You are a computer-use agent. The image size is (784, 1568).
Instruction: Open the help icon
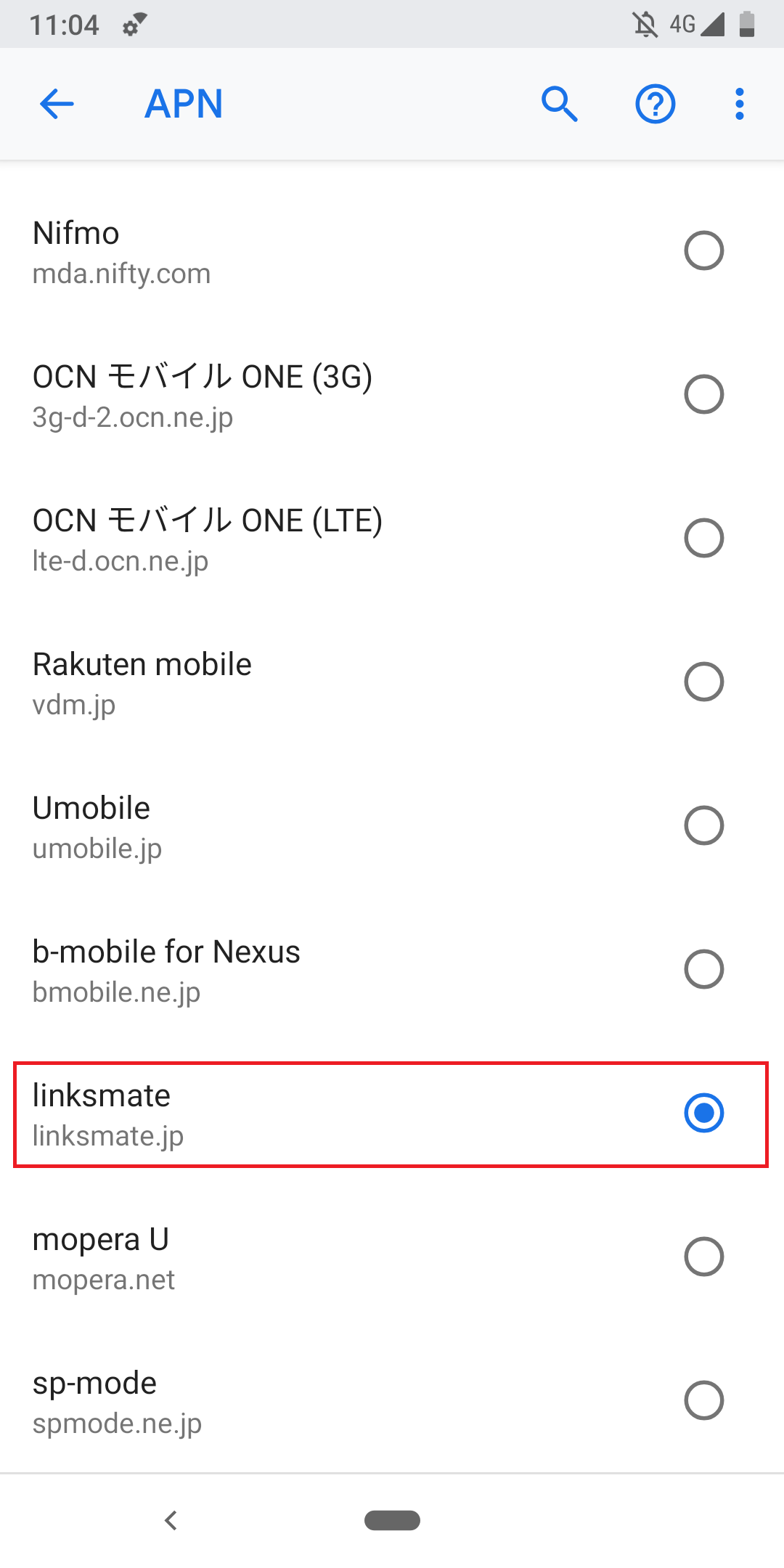click(655, 104)
